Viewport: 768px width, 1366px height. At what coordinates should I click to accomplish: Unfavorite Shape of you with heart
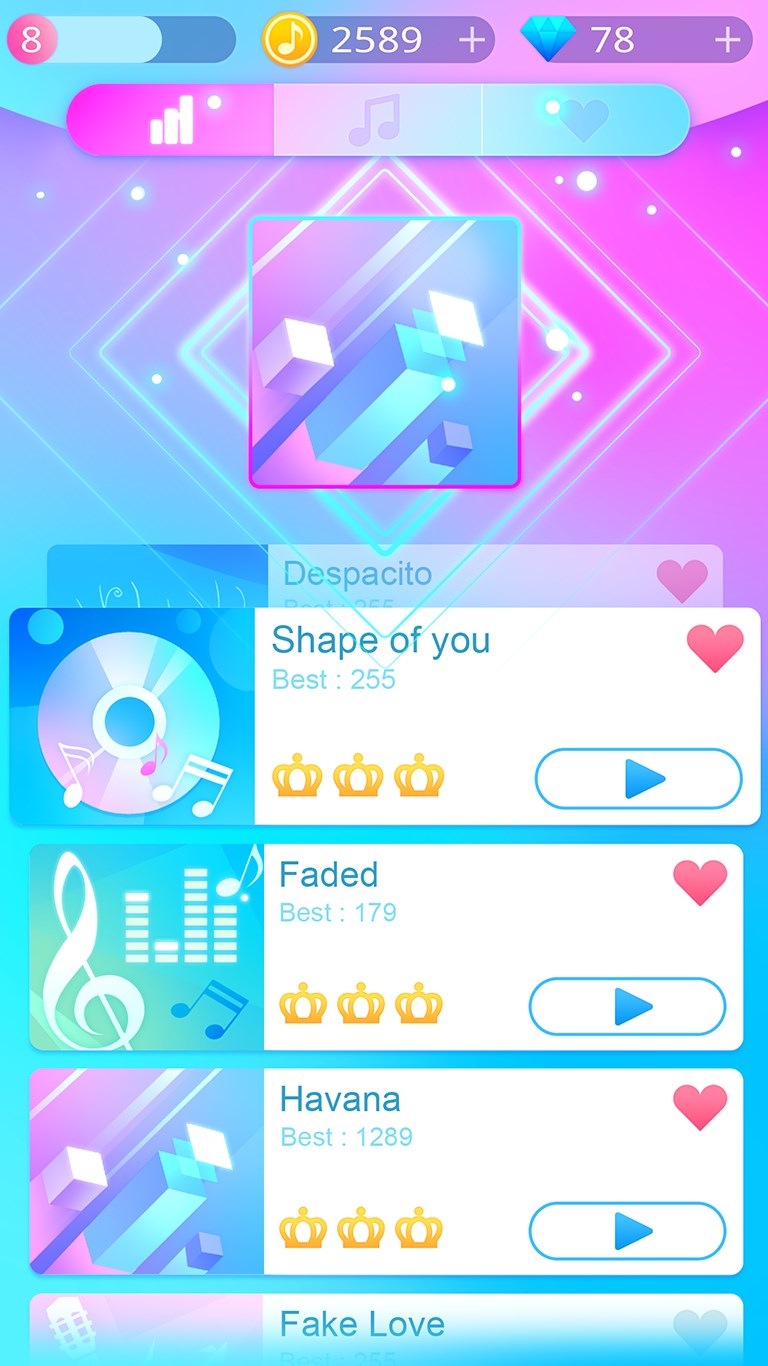pos(715,648)
